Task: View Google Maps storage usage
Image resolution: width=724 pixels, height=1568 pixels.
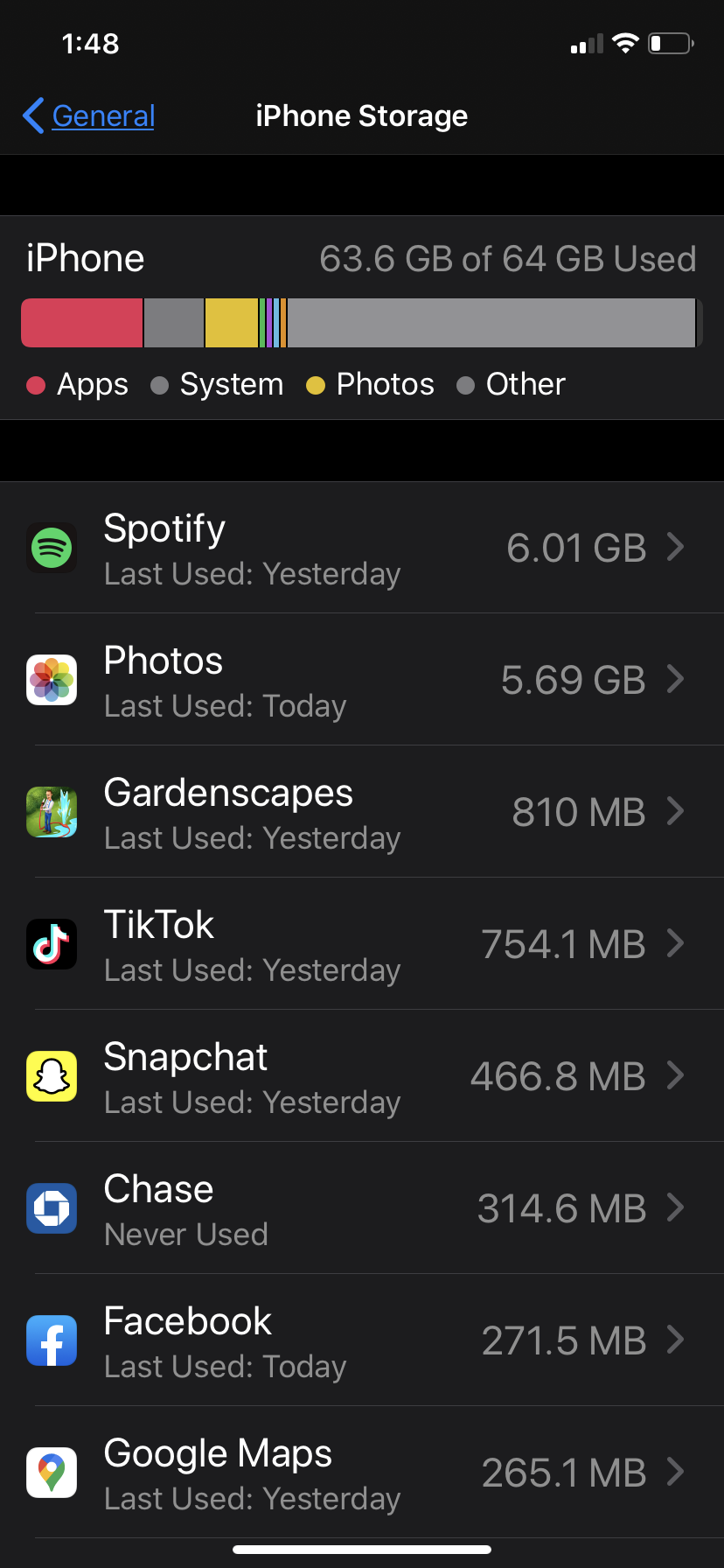Action: coord(362,1473)
